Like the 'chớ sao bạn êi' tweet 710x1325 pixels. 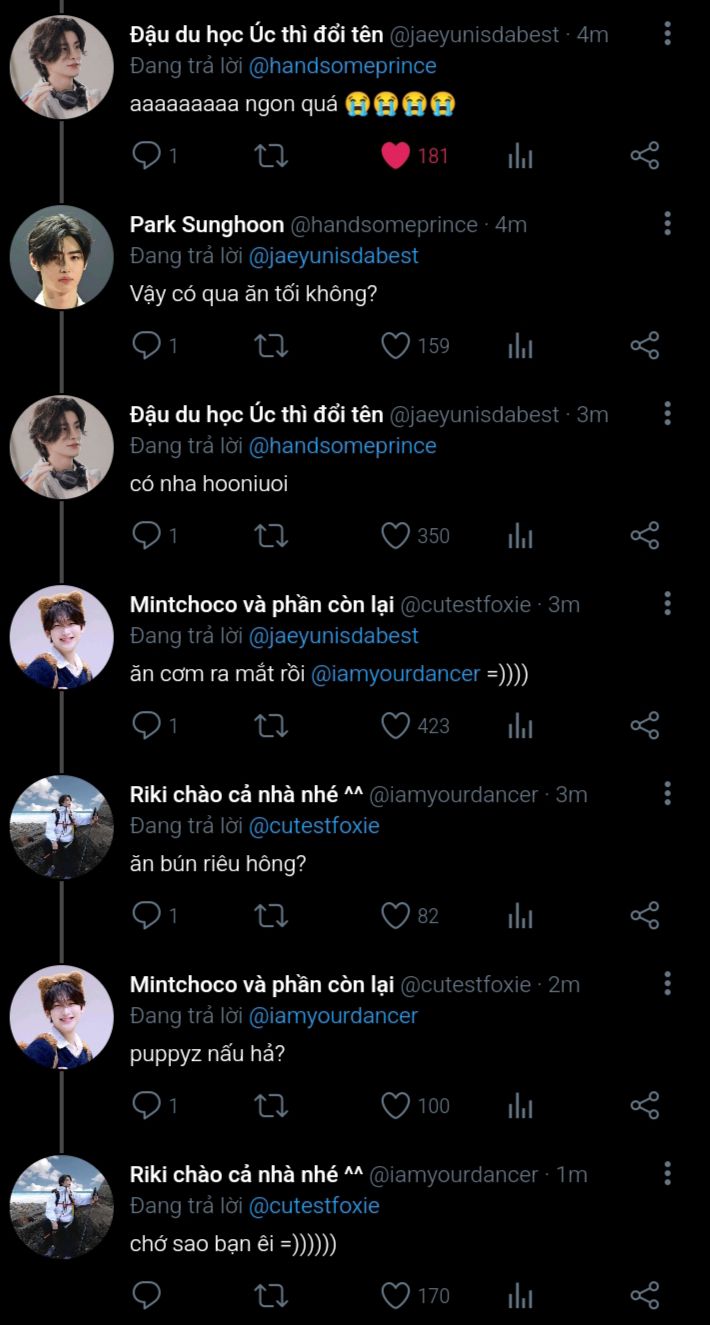396,1296
